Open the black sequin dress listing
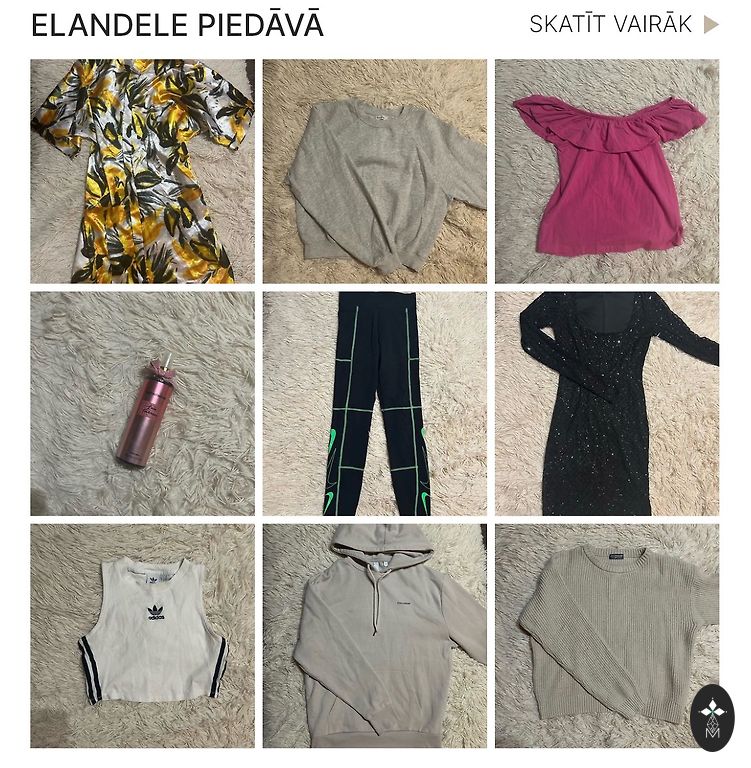The width and height of the screenshot is (751, 768). coord(606,403)
